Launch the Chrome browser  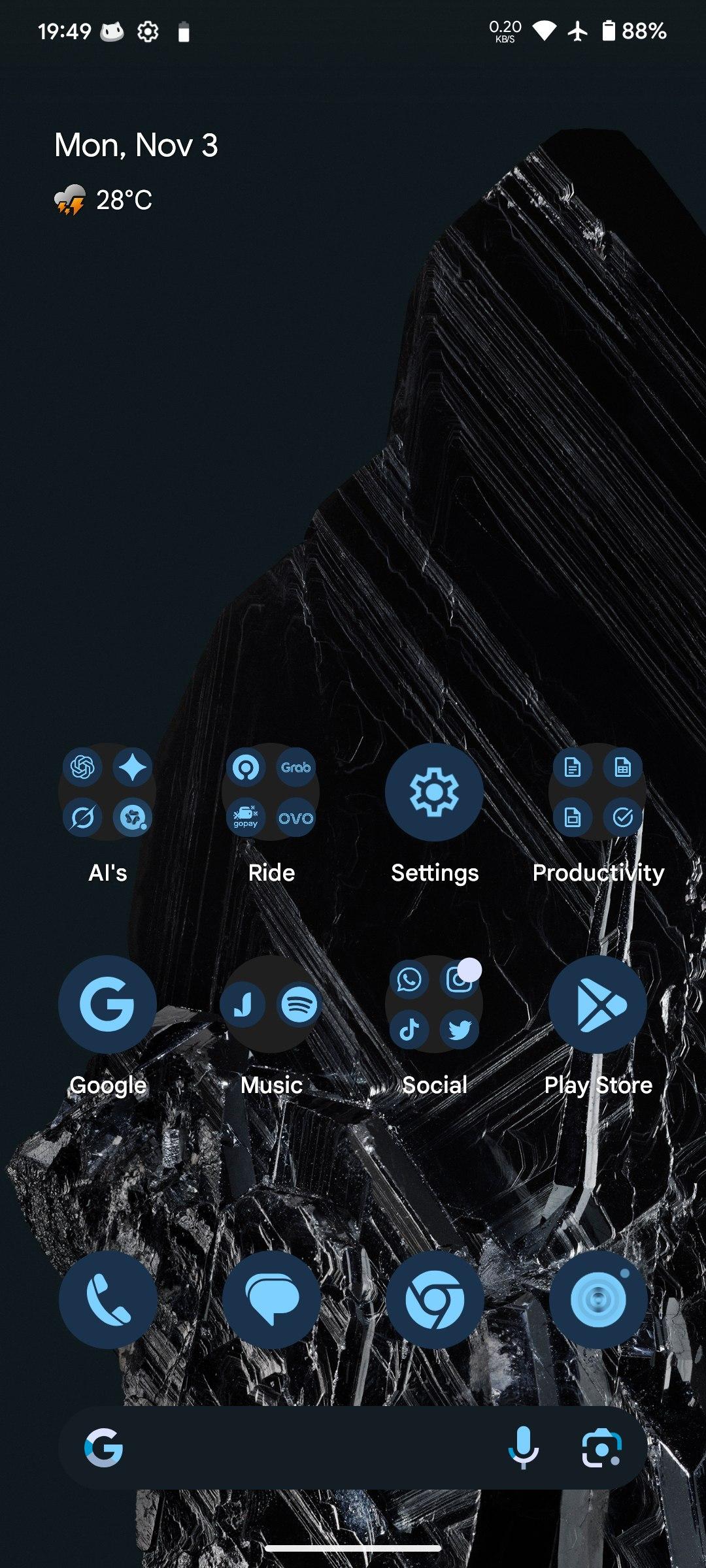(x=435, y=1300)
